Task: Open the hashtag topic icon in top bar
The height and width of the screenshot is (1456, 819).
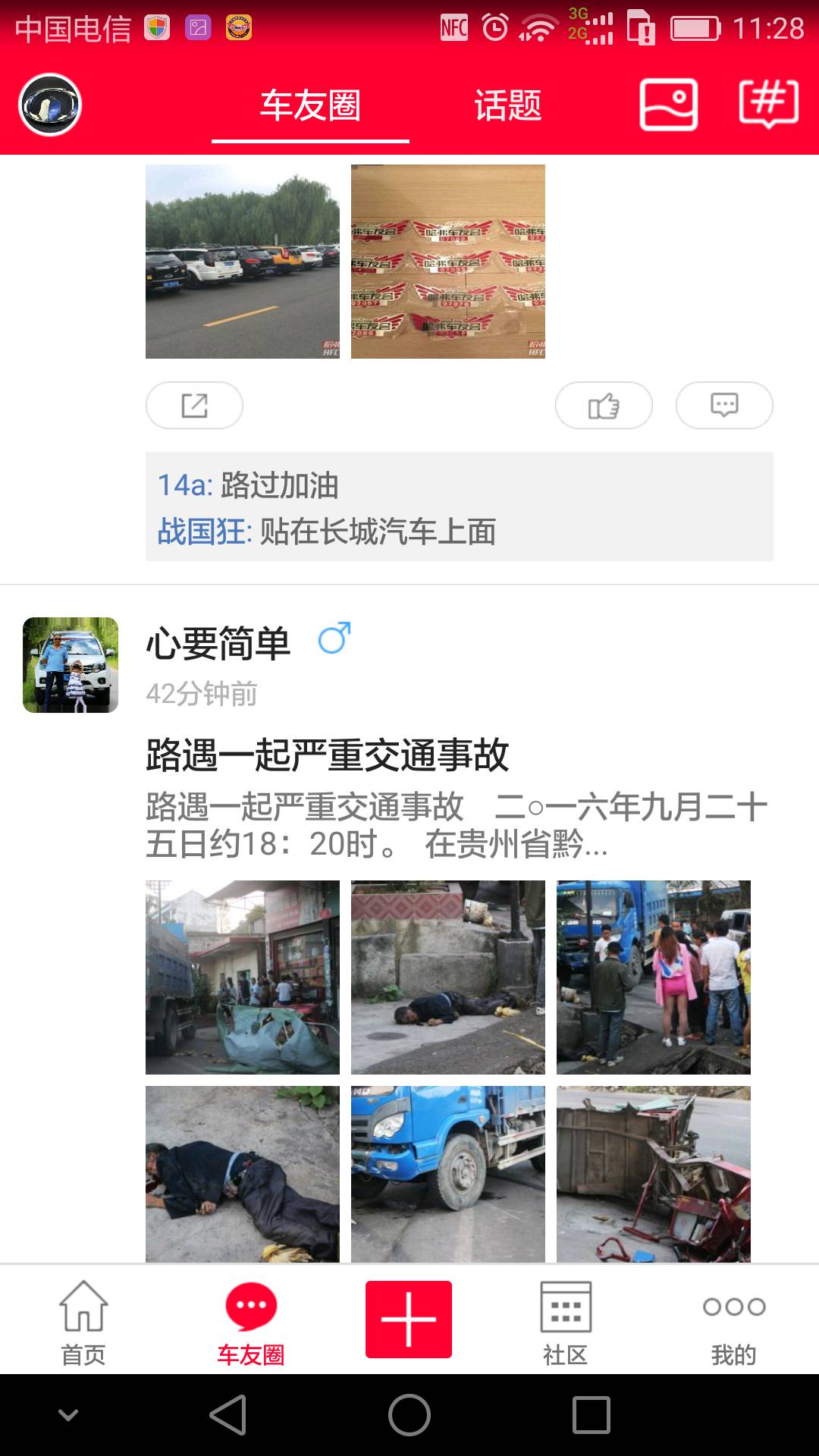Action: coord(768,104)
